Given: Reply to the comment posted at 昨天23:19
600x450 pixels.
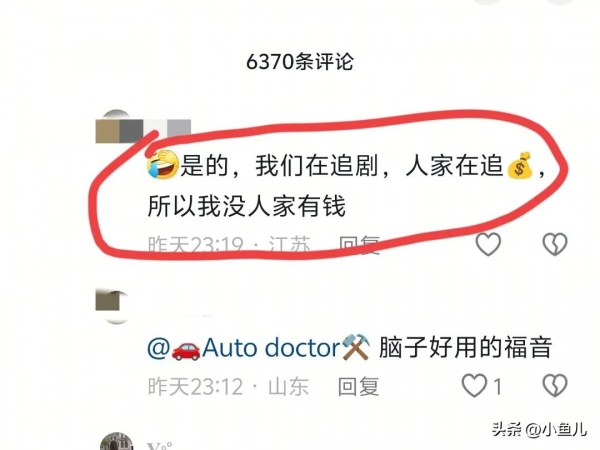Looking at the screenshot, I should 359,243.
